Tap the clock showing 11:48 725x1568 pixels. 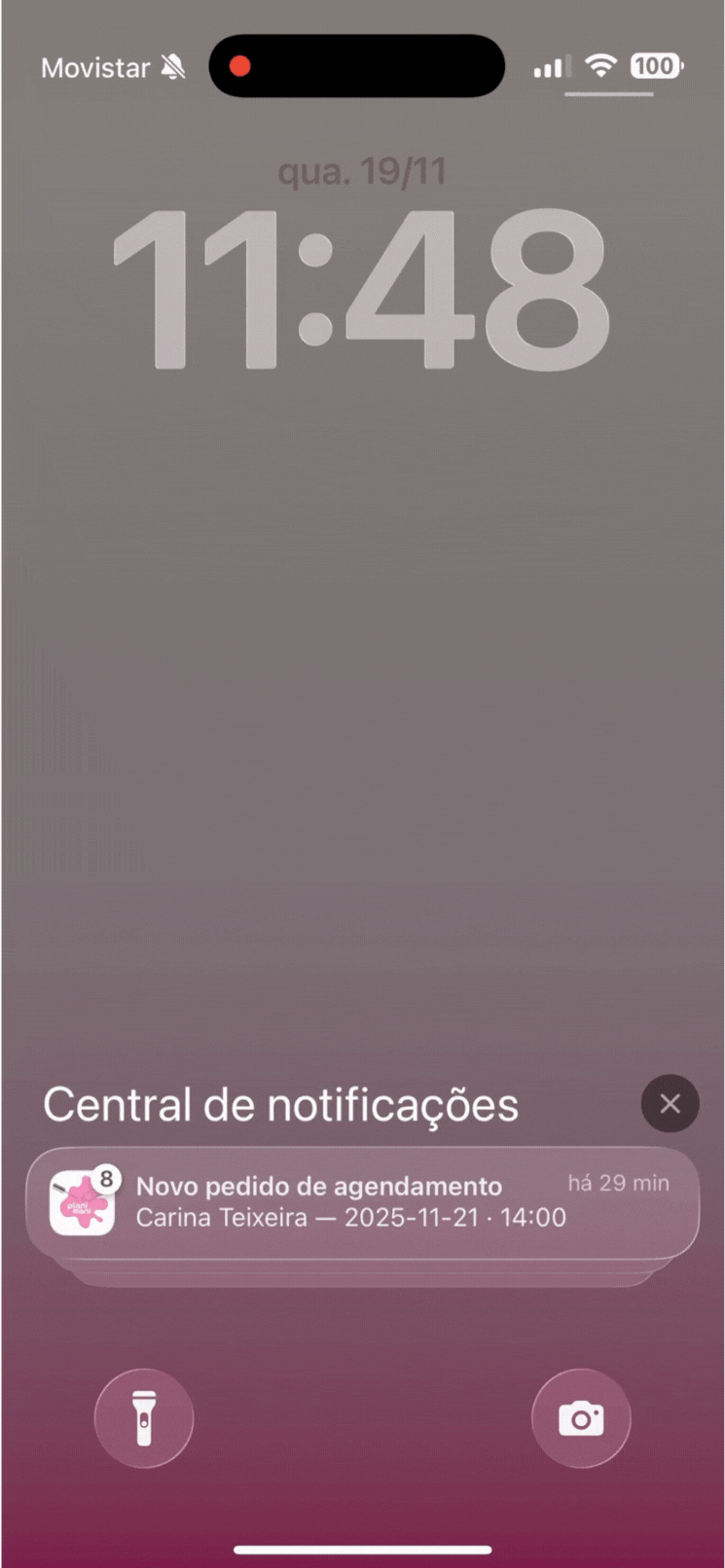coord(362,290)
